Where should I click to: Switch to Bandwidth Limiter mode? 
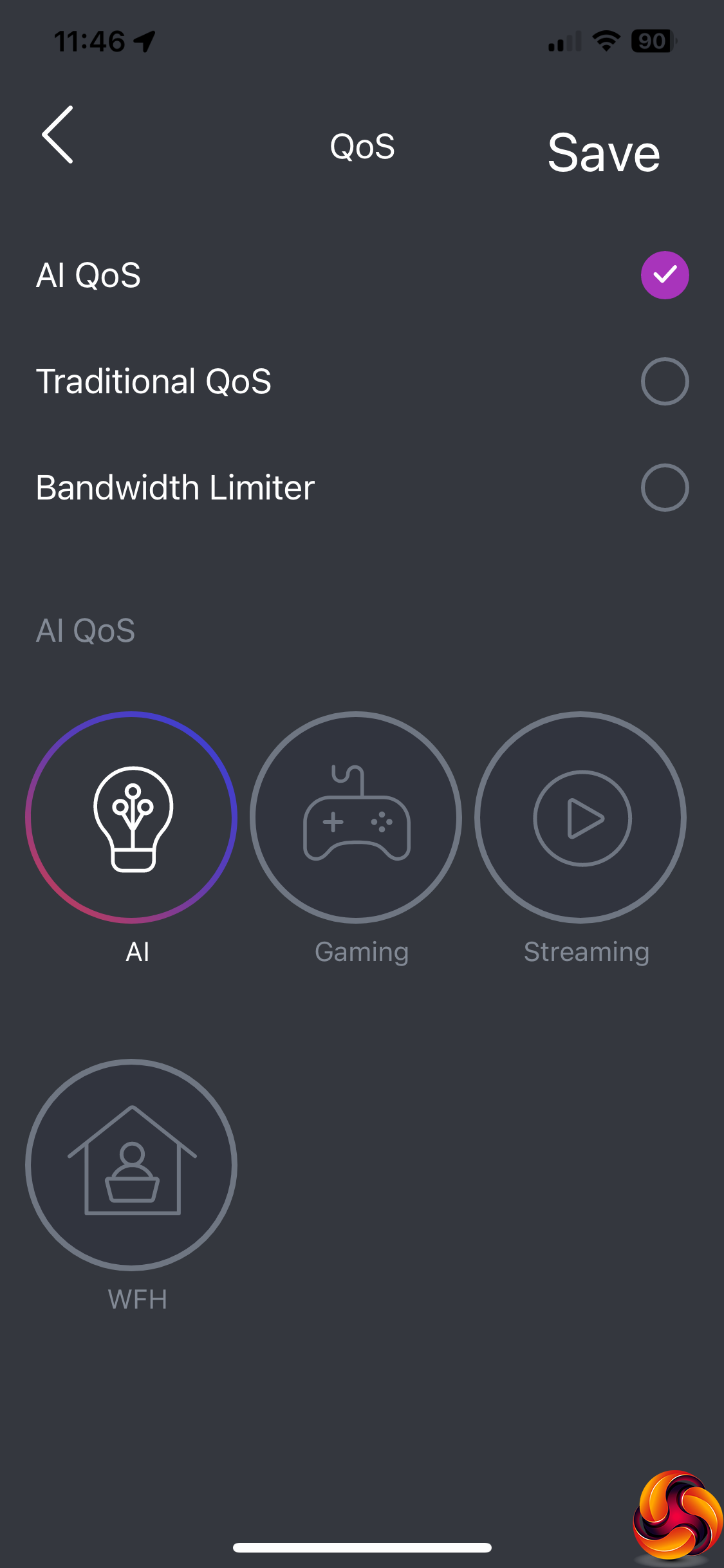click(664, 488)
